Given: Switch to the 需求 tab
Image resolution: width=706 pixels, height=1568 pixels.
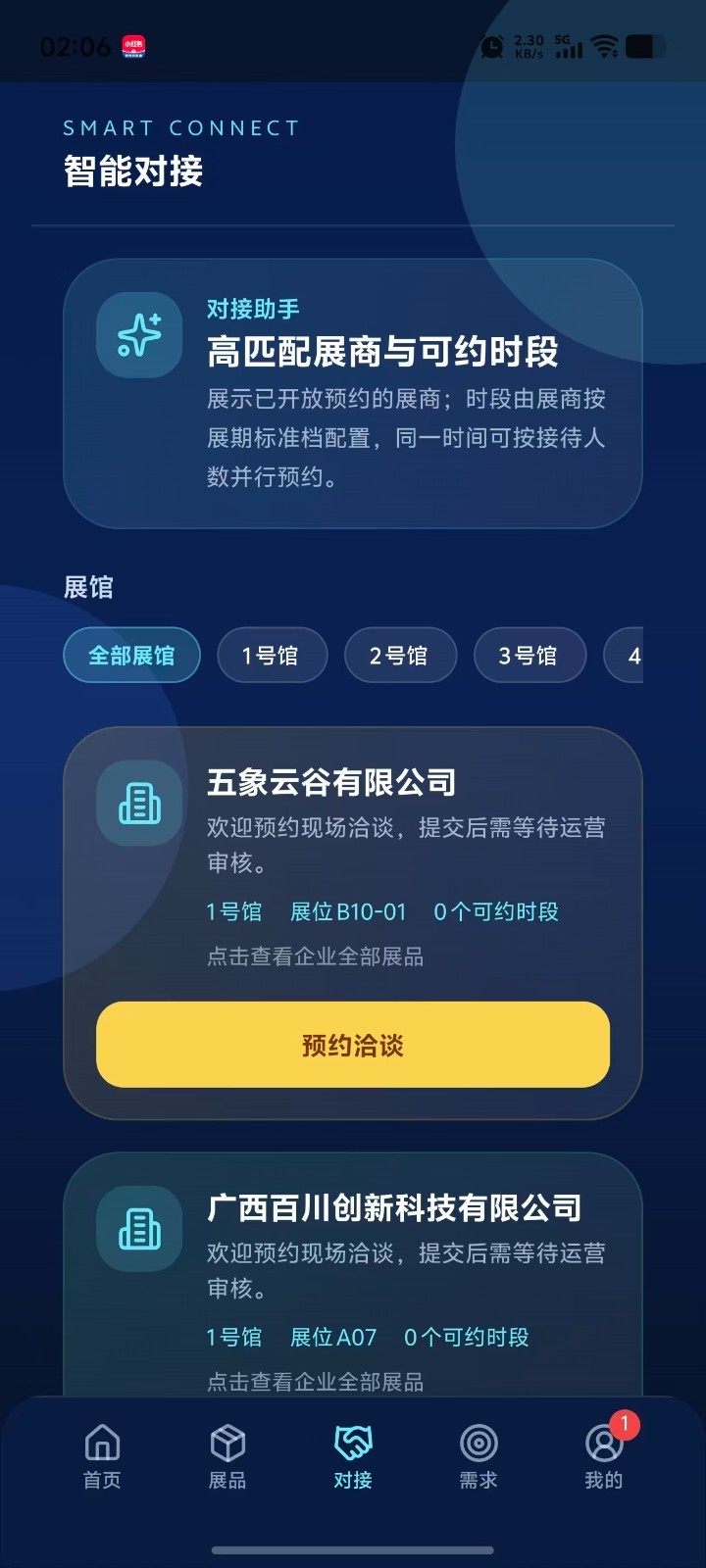Looking at the screenshot, I should pyautogui.click(x=479, y=1456).
